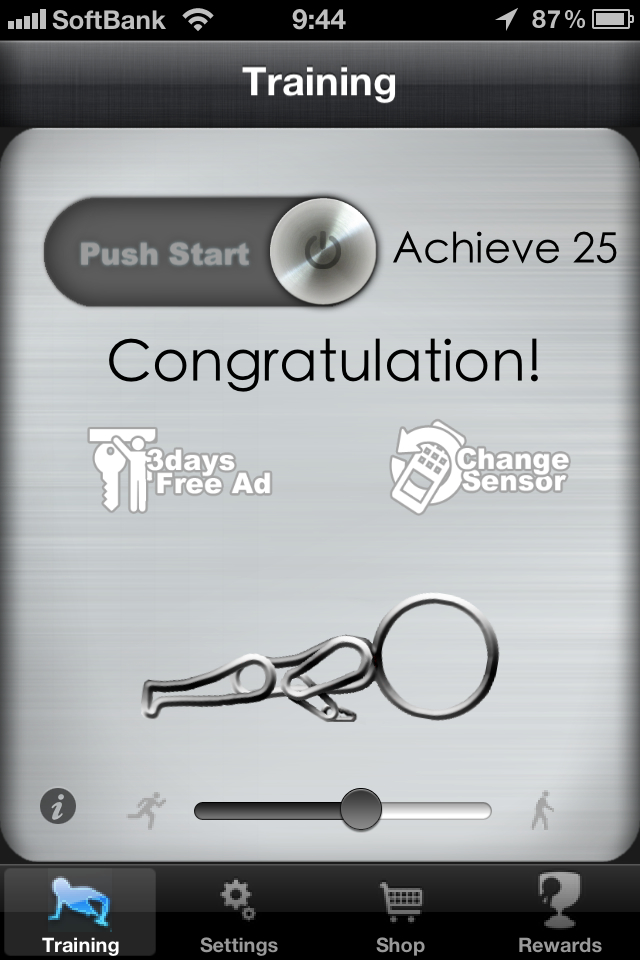Tap the Change Sensor button
Screen dimensions: 640x960
480,468
